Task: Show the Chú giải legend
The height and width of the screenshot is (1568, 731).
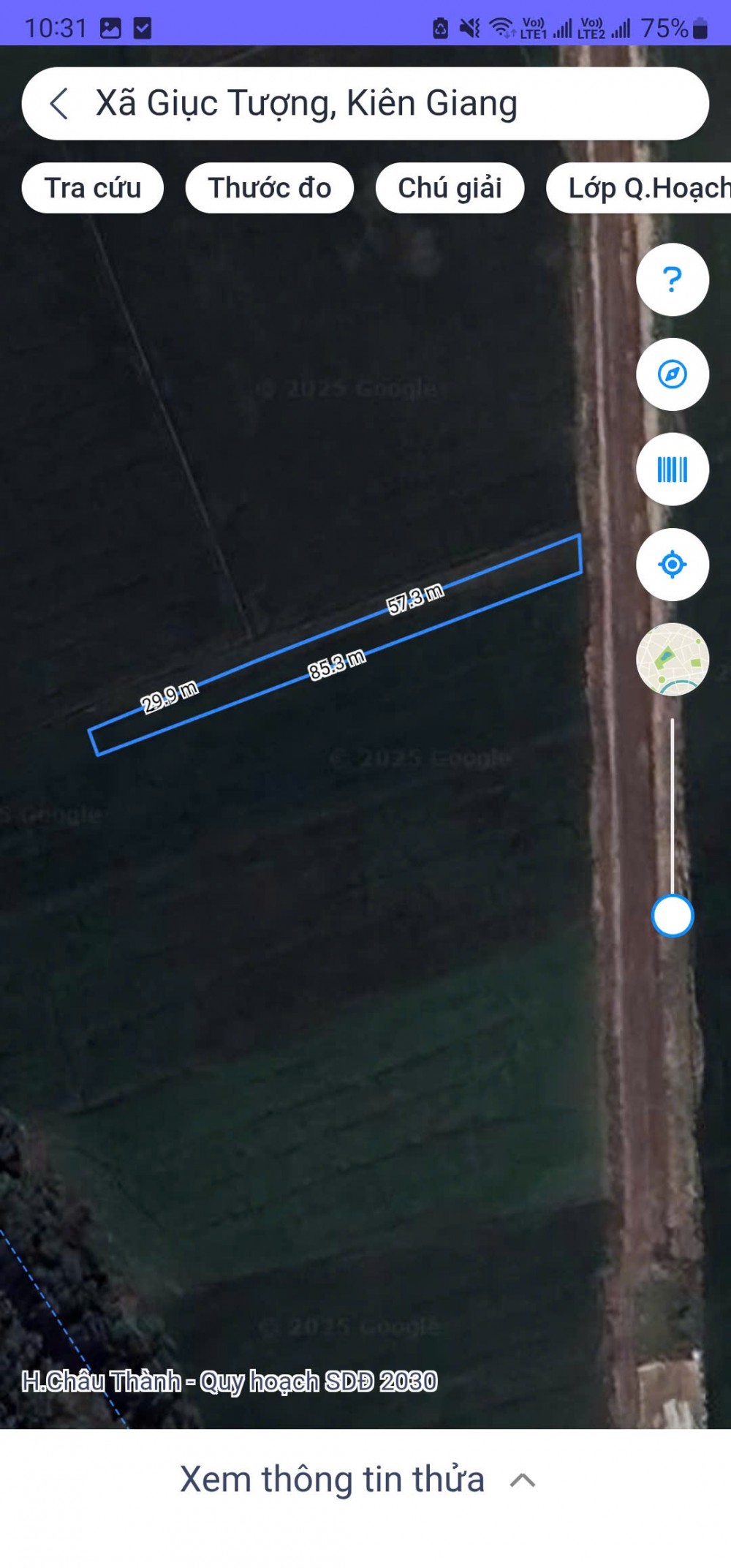Action: click(x=450, y=188)
